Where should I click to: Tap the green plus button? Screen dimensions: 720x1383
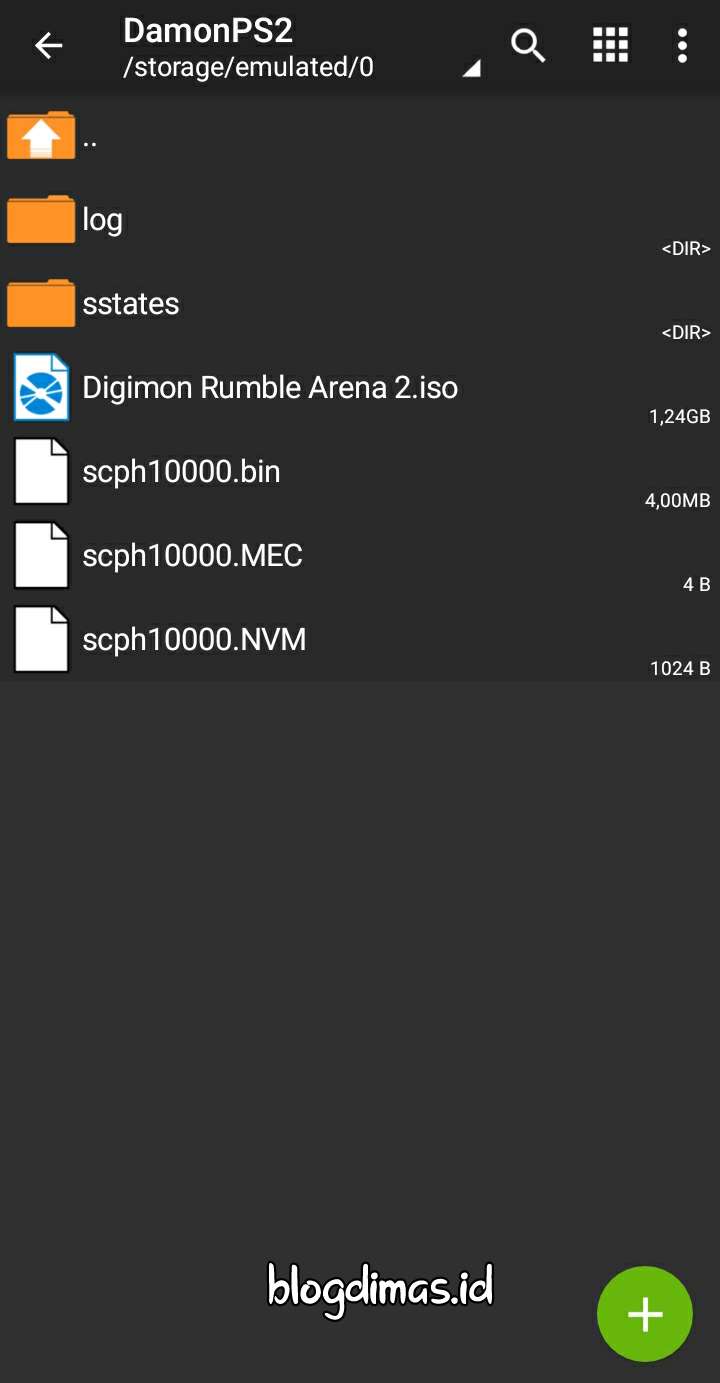[x=645, y=1314]
